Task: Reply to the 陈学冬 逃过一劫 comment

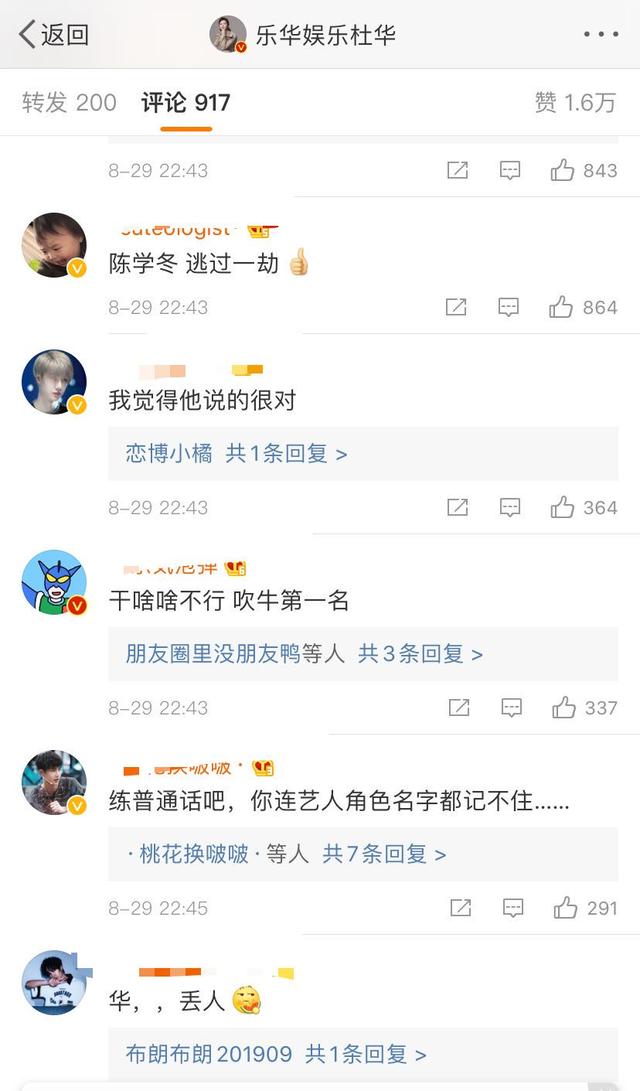Action: point(509,307)
